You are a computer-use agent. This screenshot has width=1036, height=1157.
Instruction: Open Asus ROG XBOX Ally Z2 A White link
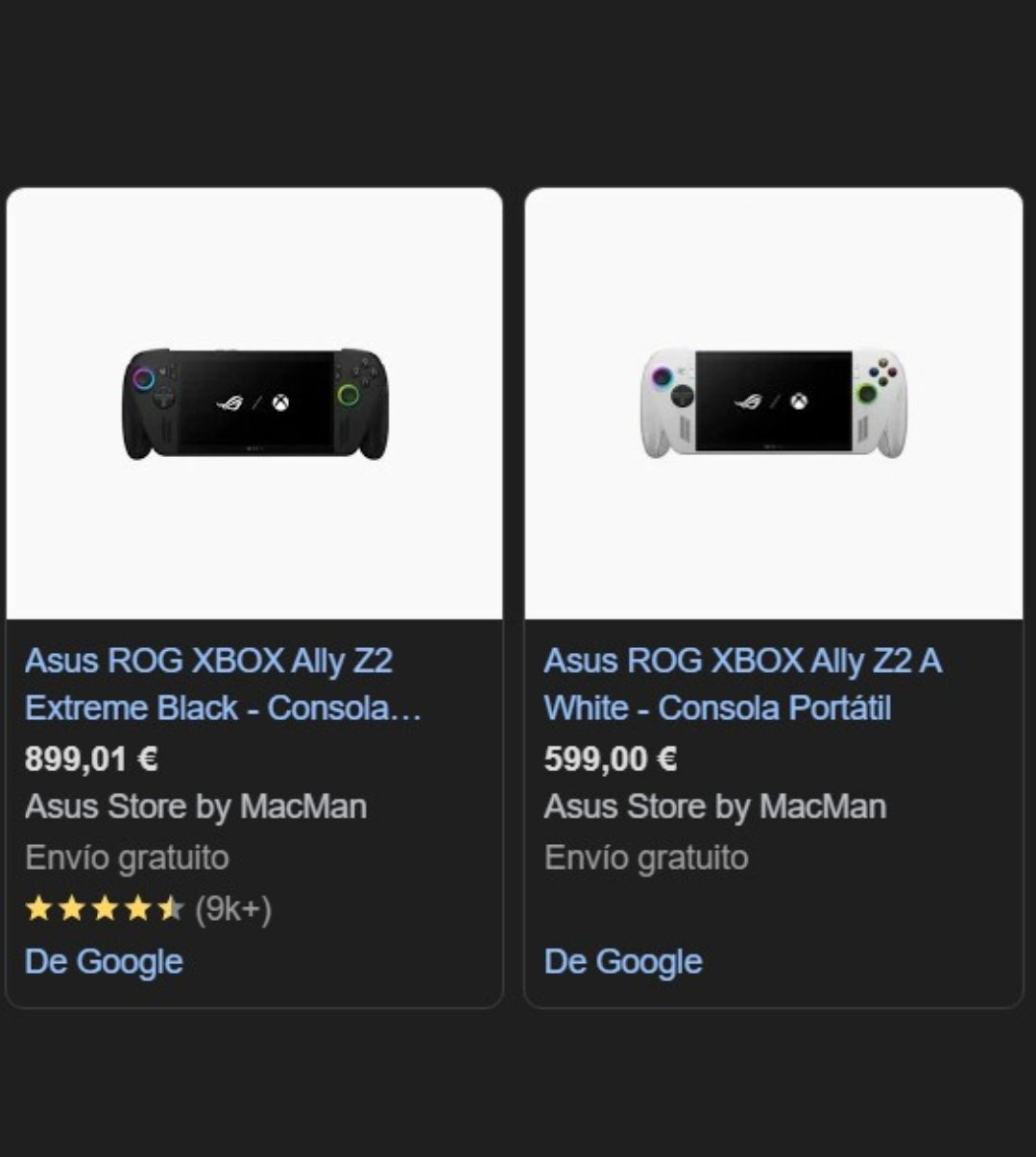coord(741,684)
